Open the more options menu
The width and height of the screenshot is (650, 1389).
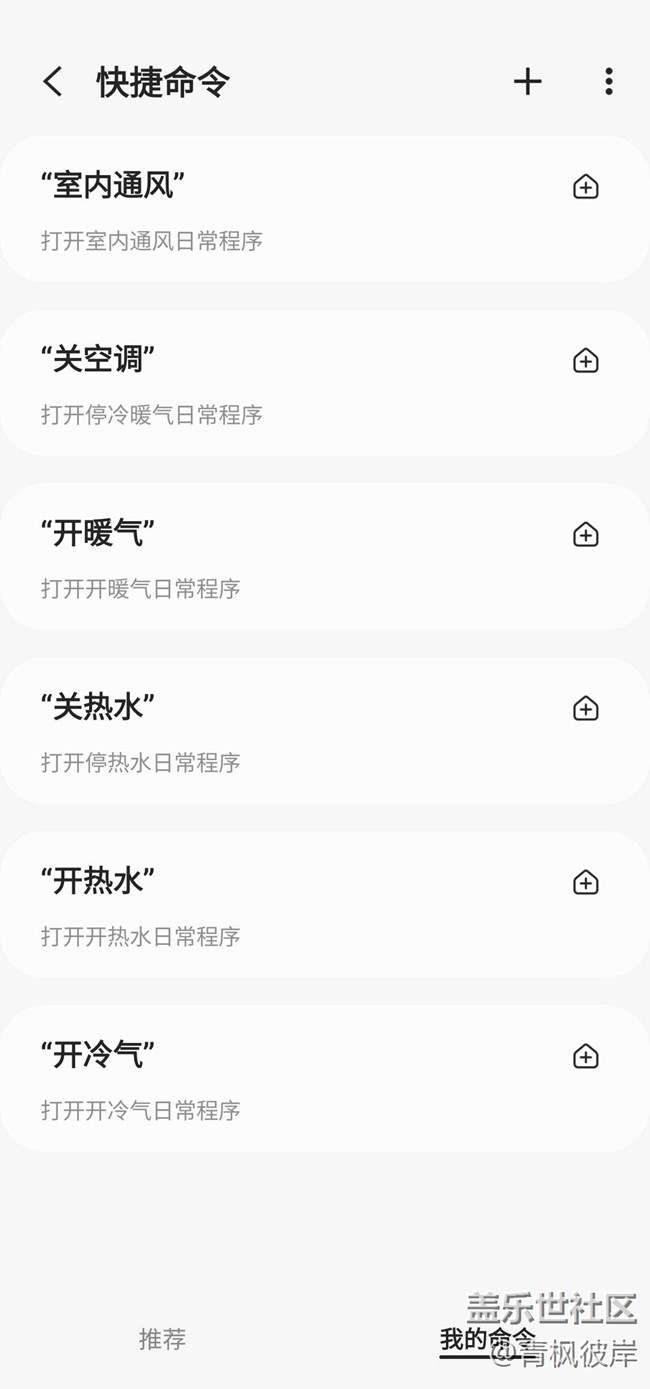coord(608,82)
